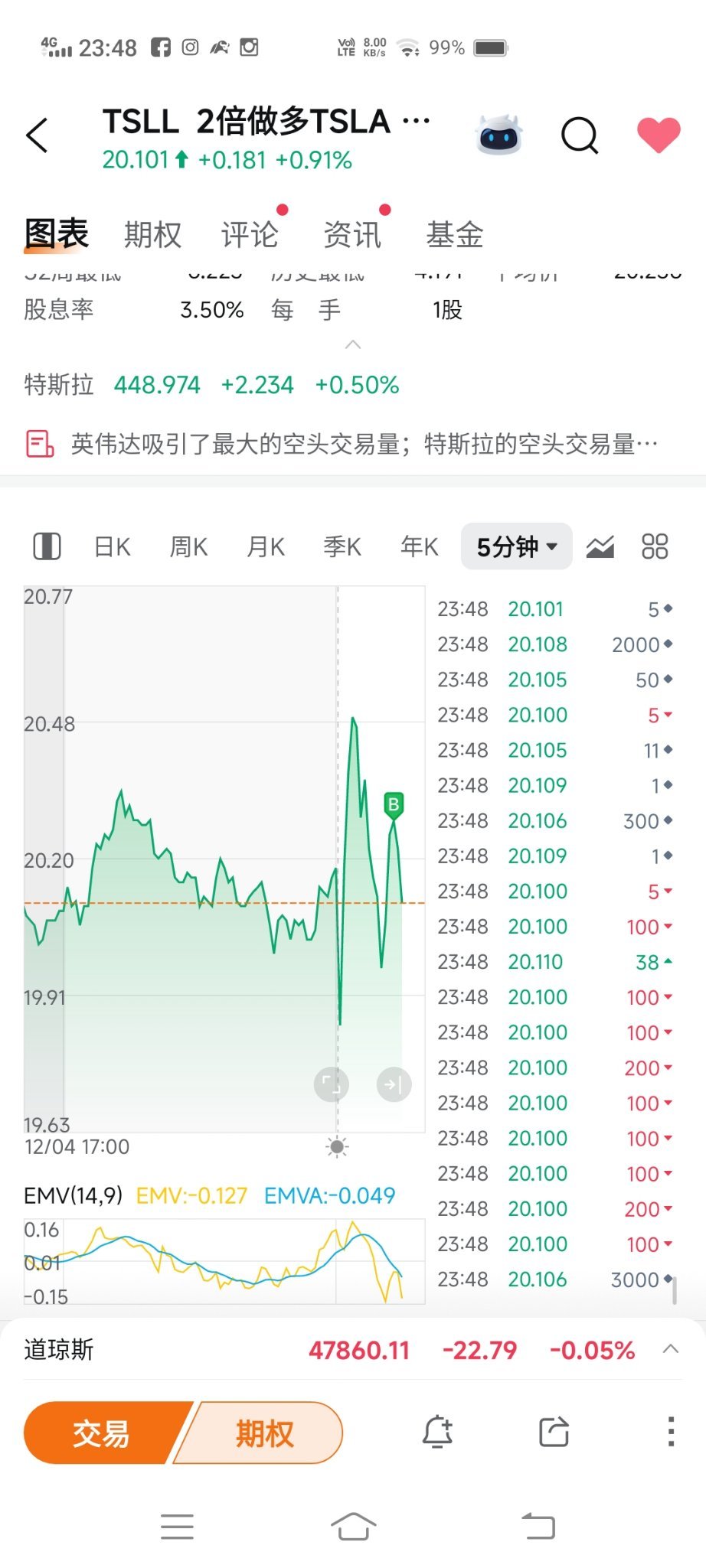This screenshot has height=1568, width=706.
Task: Open the 资讯 tab
Action: (x=352, y=234)
